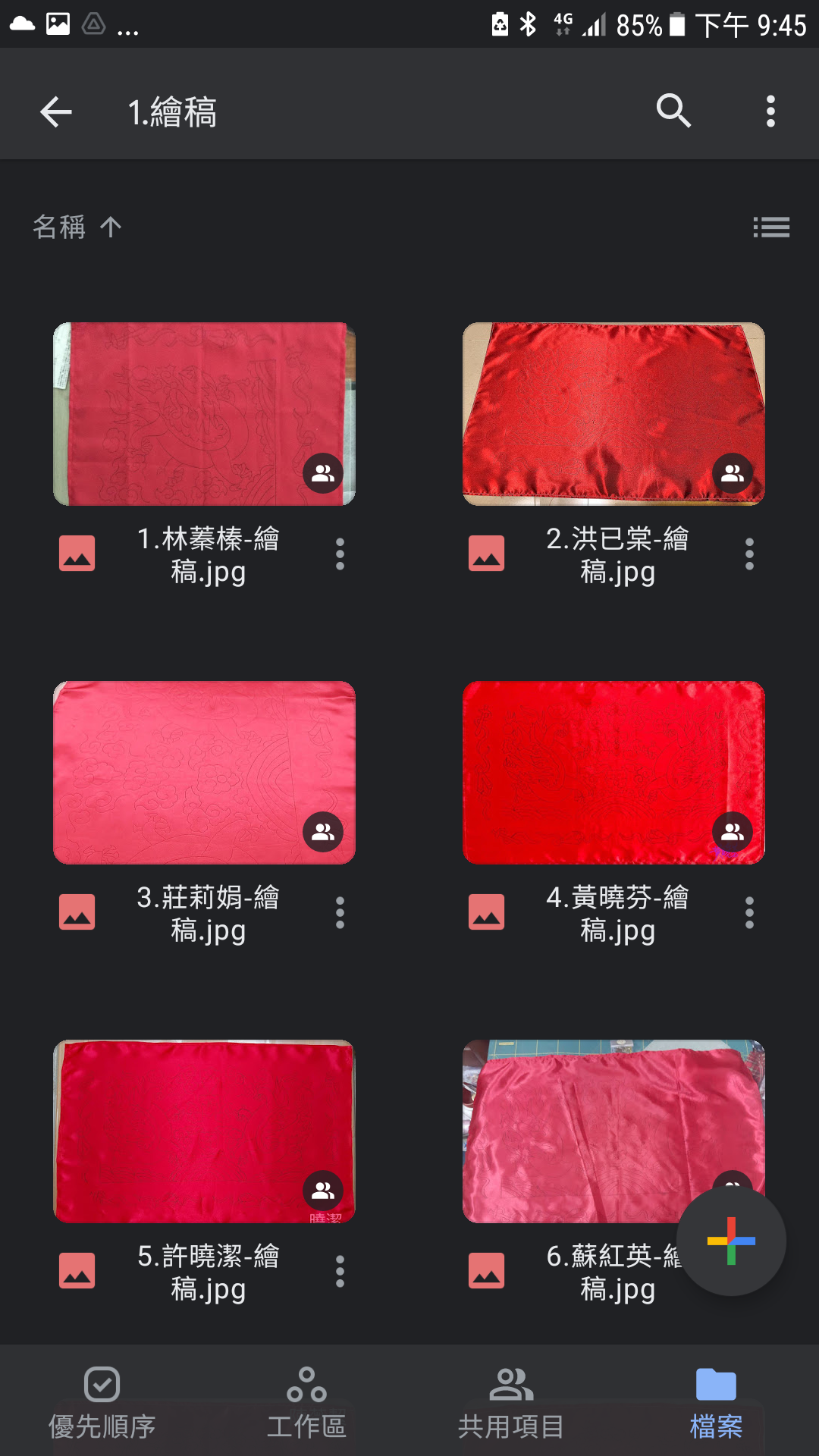Open more options for 1.林蓁榛-繪稿.jpg
Image resolution: width=819 pixels, height=1456 pixels.
(340, 554)
